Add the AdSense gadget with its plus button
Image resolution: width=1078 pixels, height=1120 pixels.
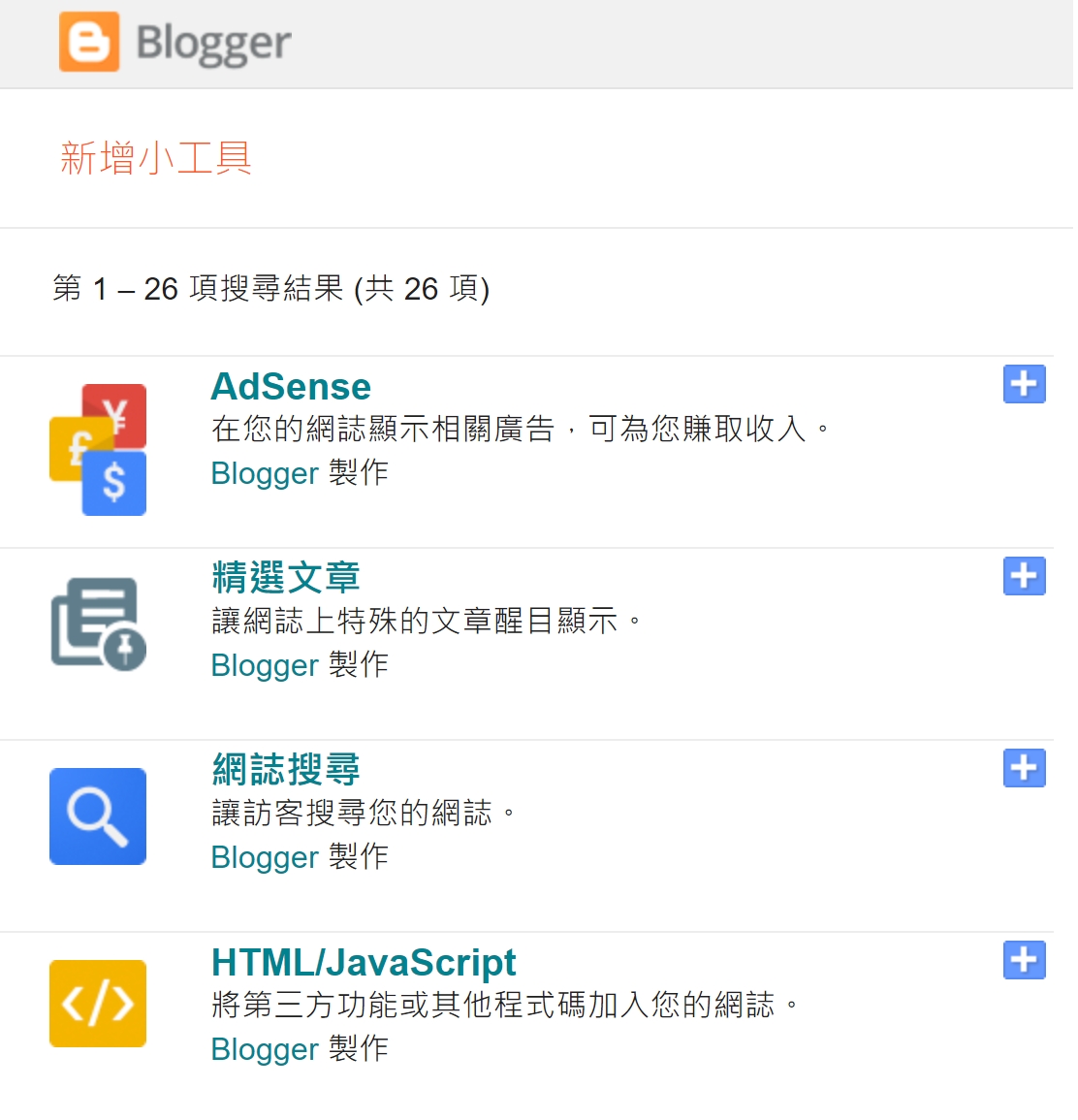pos(1024,384)
